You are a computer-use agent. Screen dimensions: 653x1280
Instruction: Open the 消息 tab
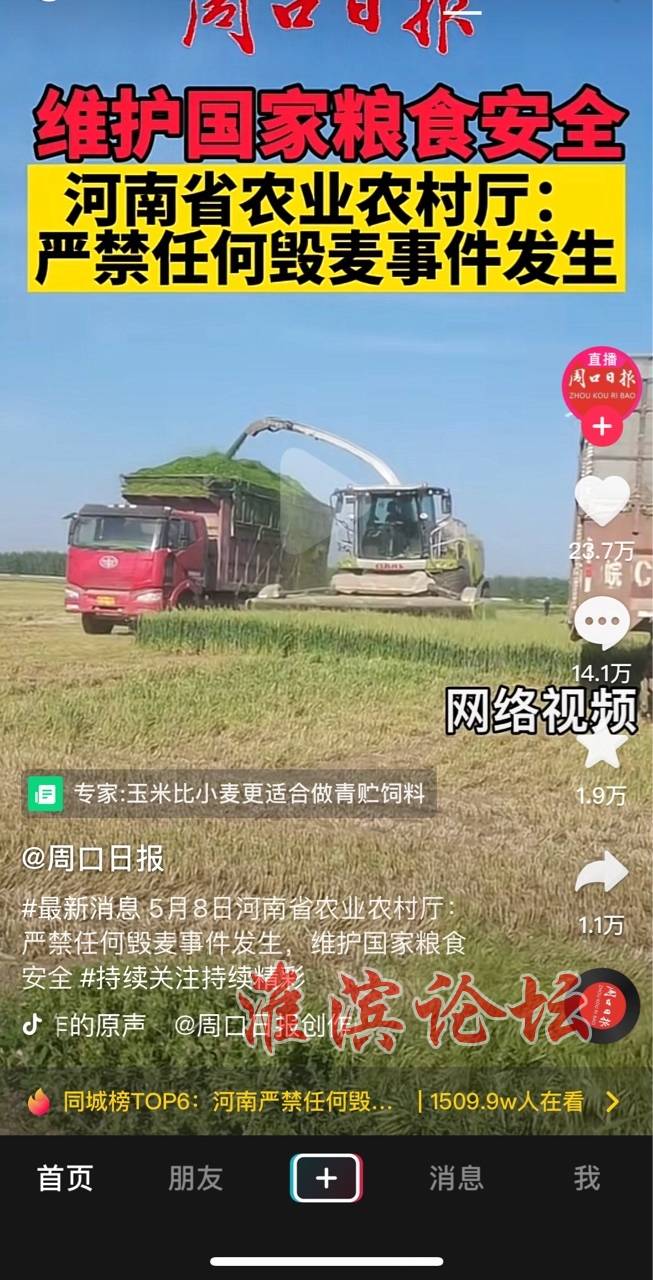(x=456, y=1178)
